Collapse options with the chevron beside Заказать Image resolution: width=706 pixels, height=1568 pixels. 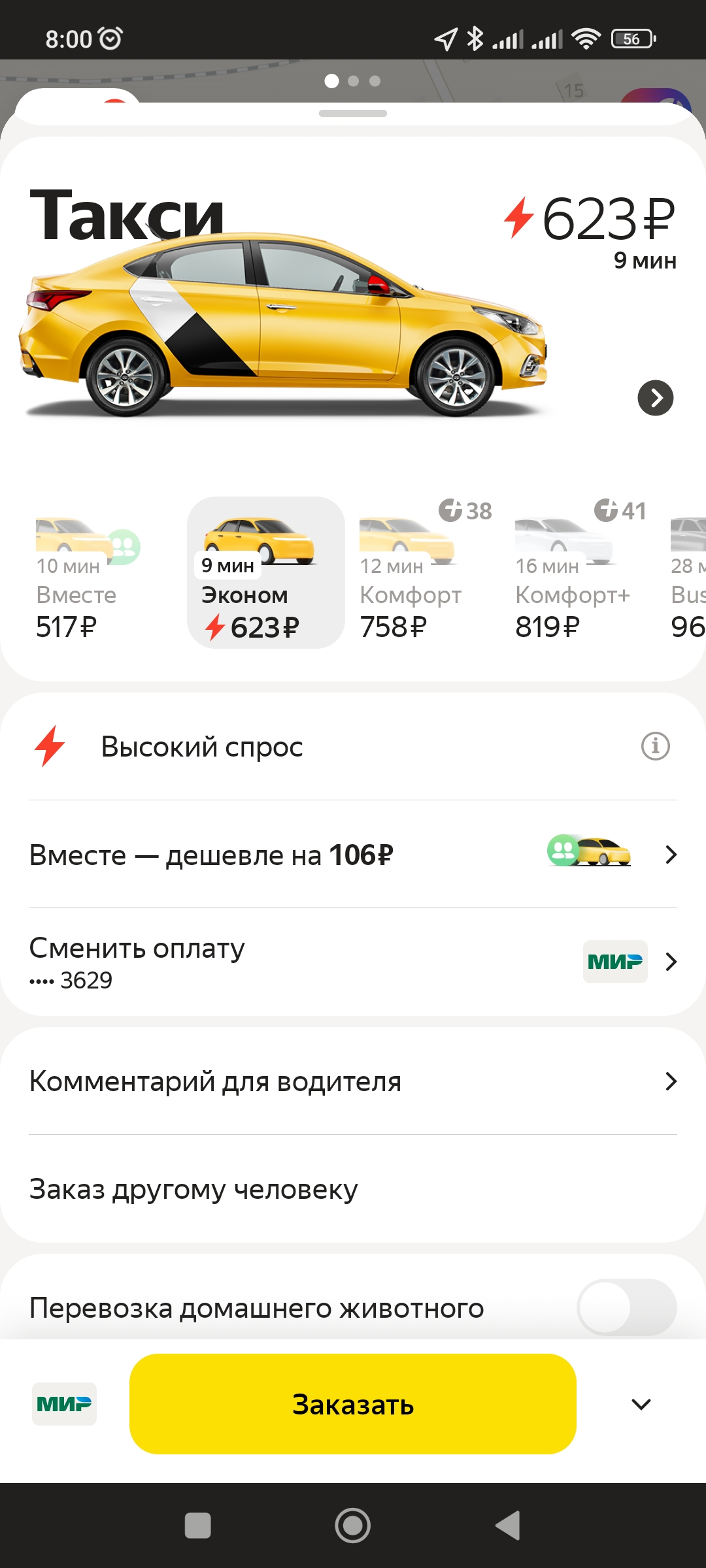(x=641, y=1403)
